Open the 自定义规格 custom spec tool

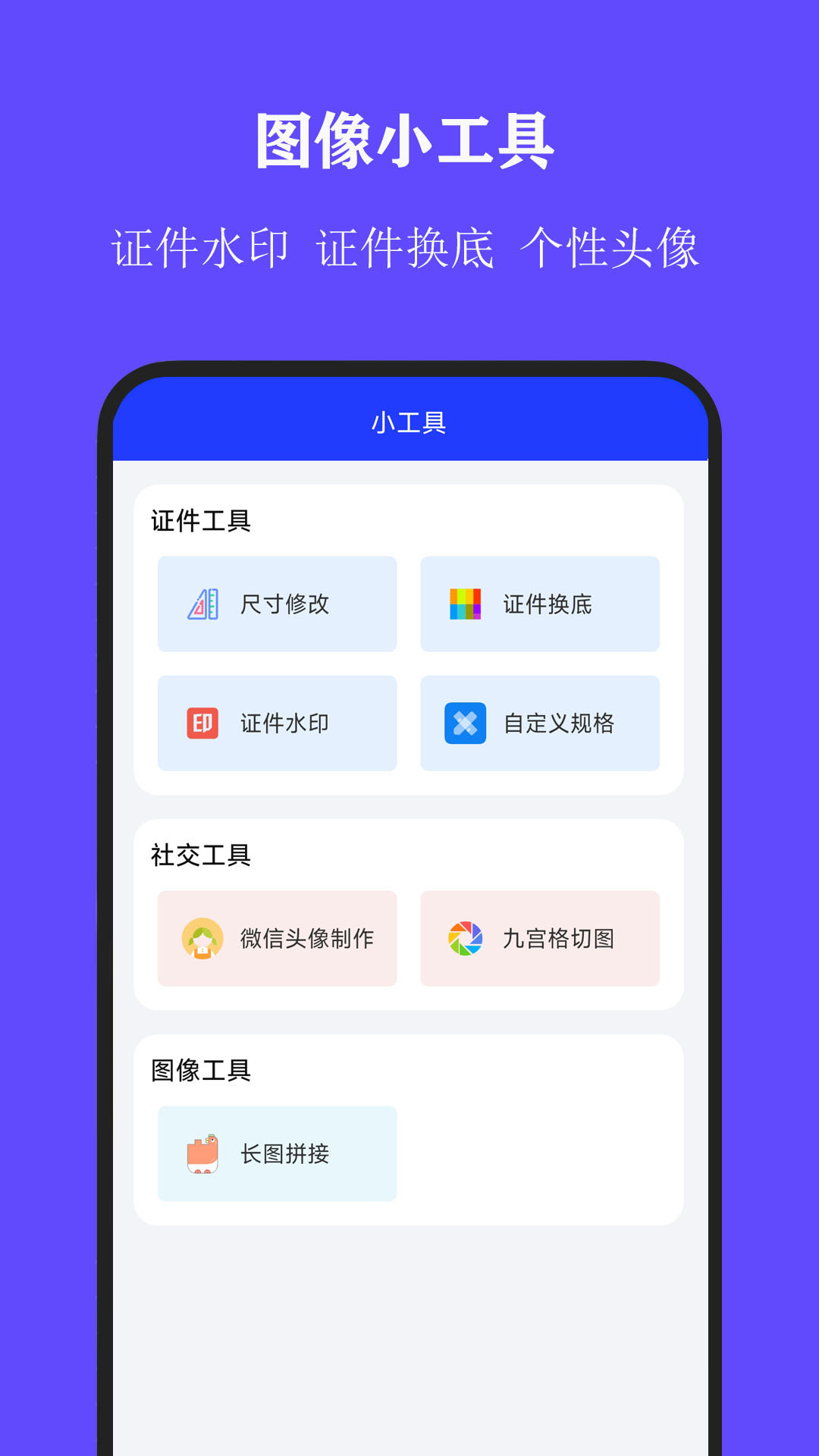click(540, 724)
